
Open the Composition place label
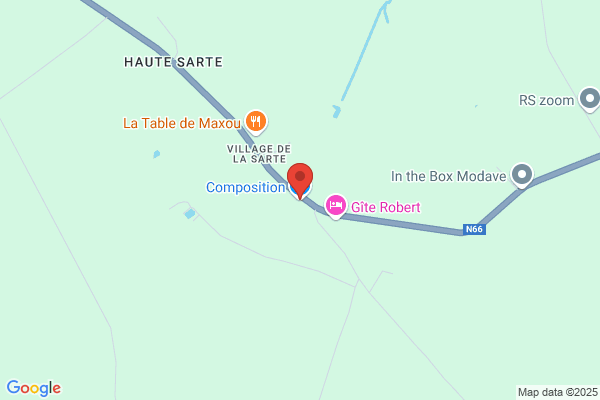tap(245, 188)
